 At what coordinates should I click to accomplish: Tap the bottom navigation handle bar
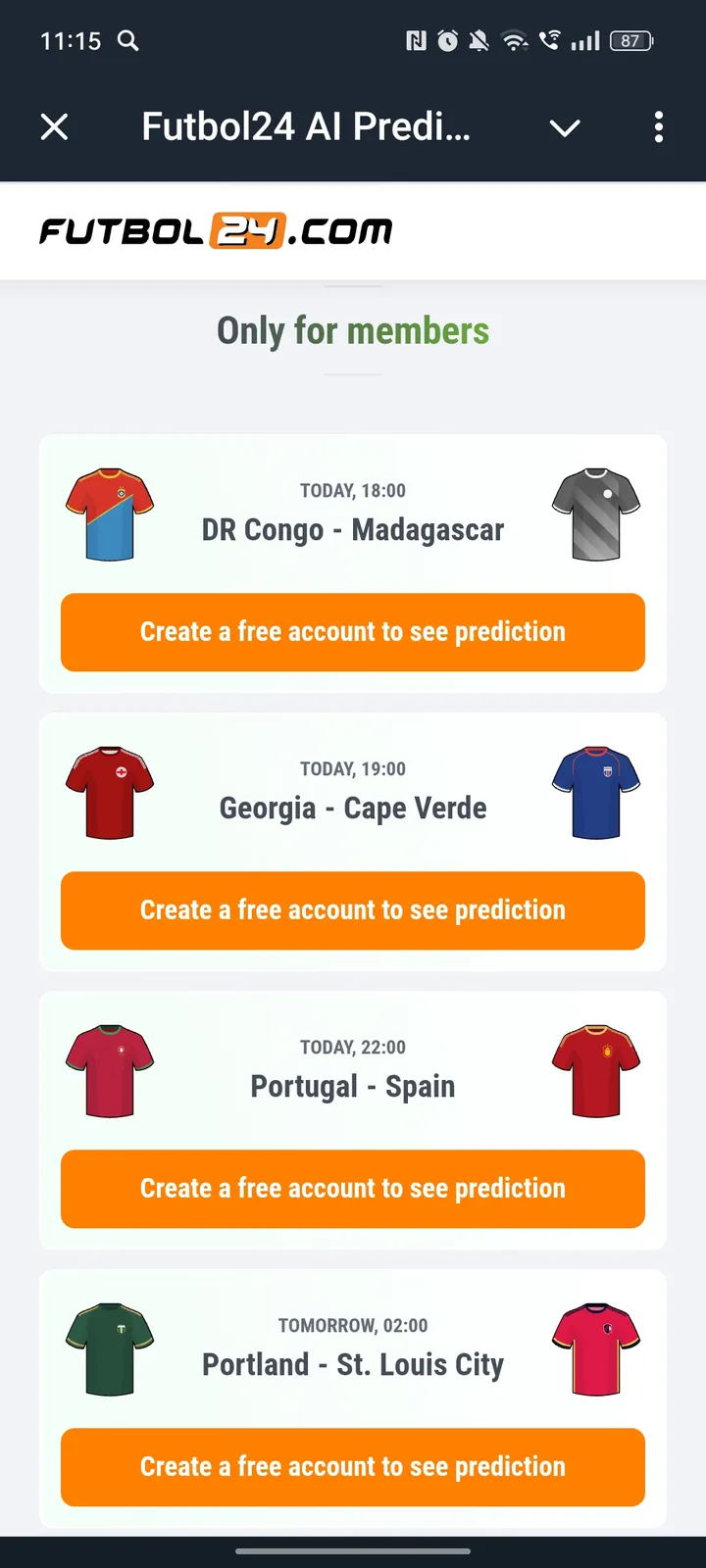353,1551
